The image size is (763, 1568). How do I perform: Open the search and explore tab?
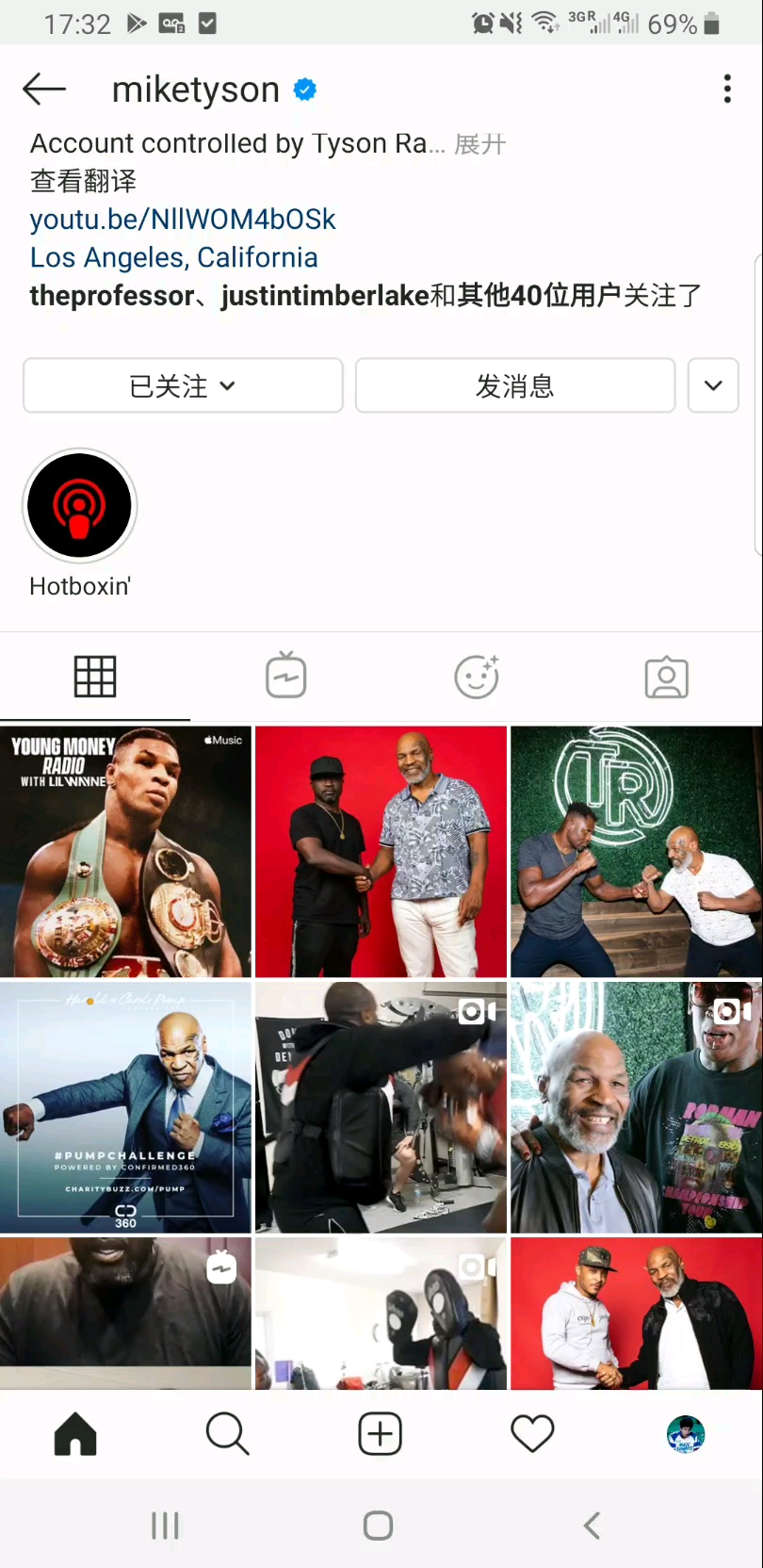coord(227,1434)
